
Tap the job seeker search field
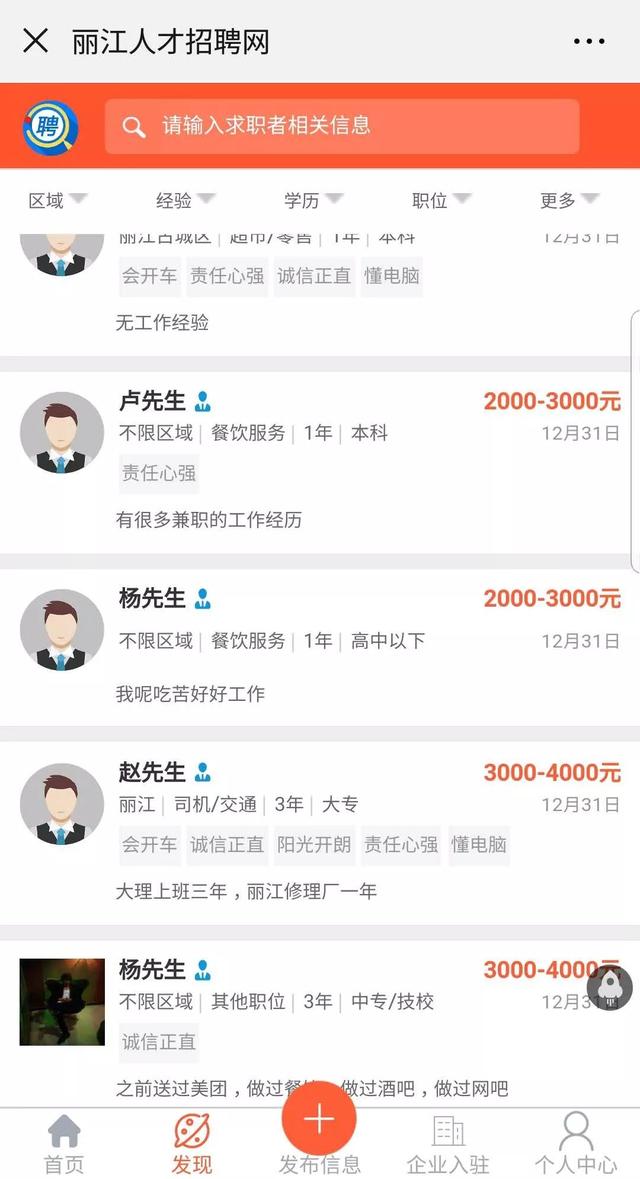342,126
